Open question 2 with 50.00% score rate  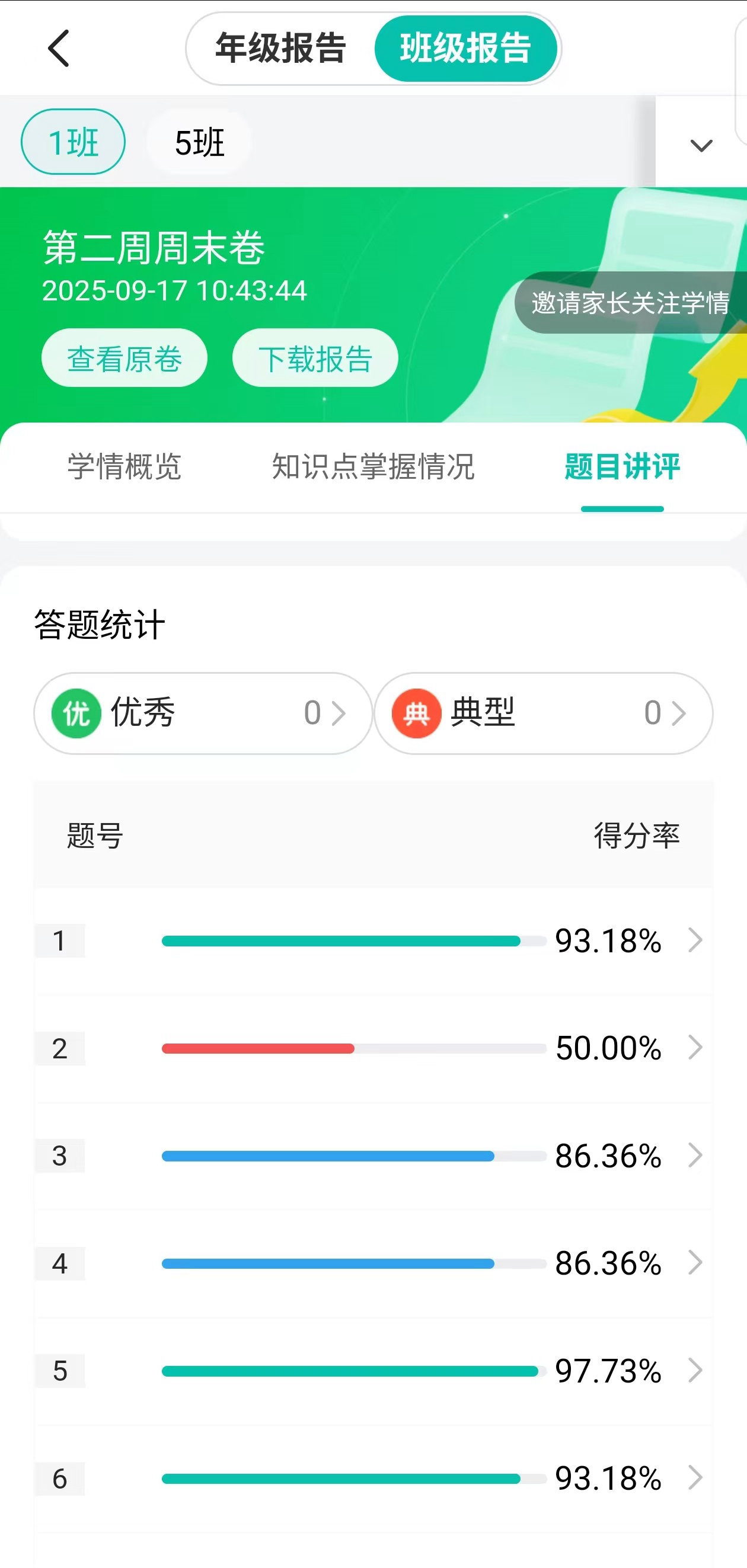pos(373,1048)
